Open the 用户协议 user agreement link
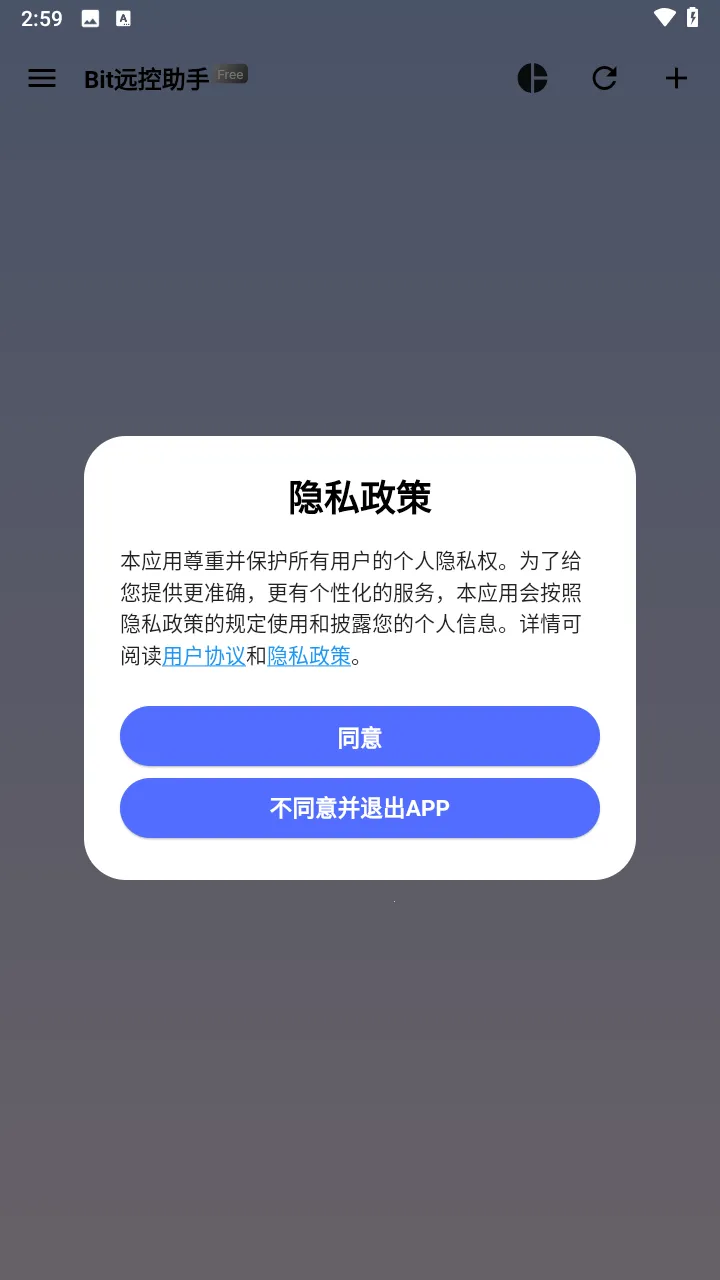 (203, 656)
